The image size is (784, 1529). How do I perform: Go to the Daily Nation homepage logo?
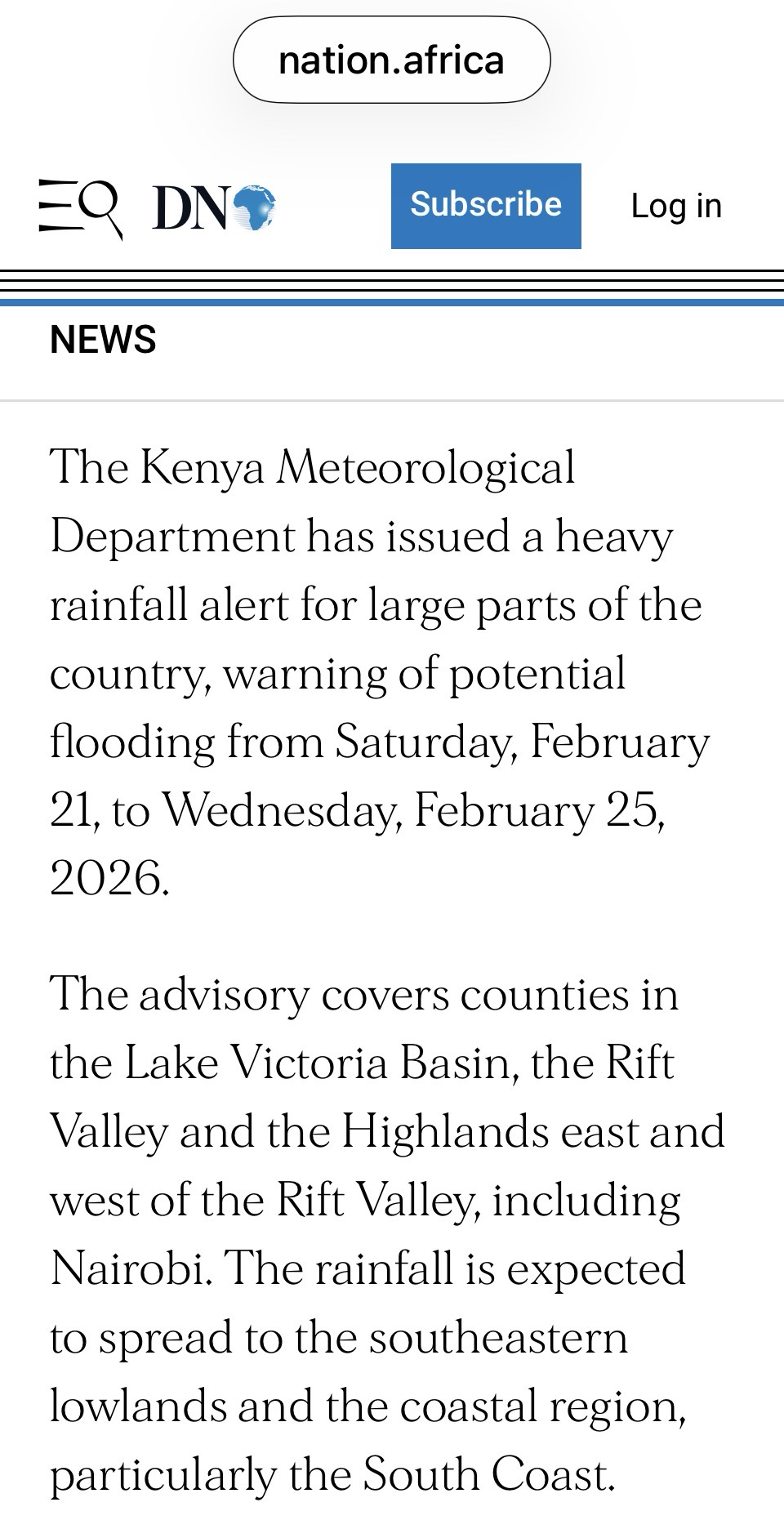[214, 207]
